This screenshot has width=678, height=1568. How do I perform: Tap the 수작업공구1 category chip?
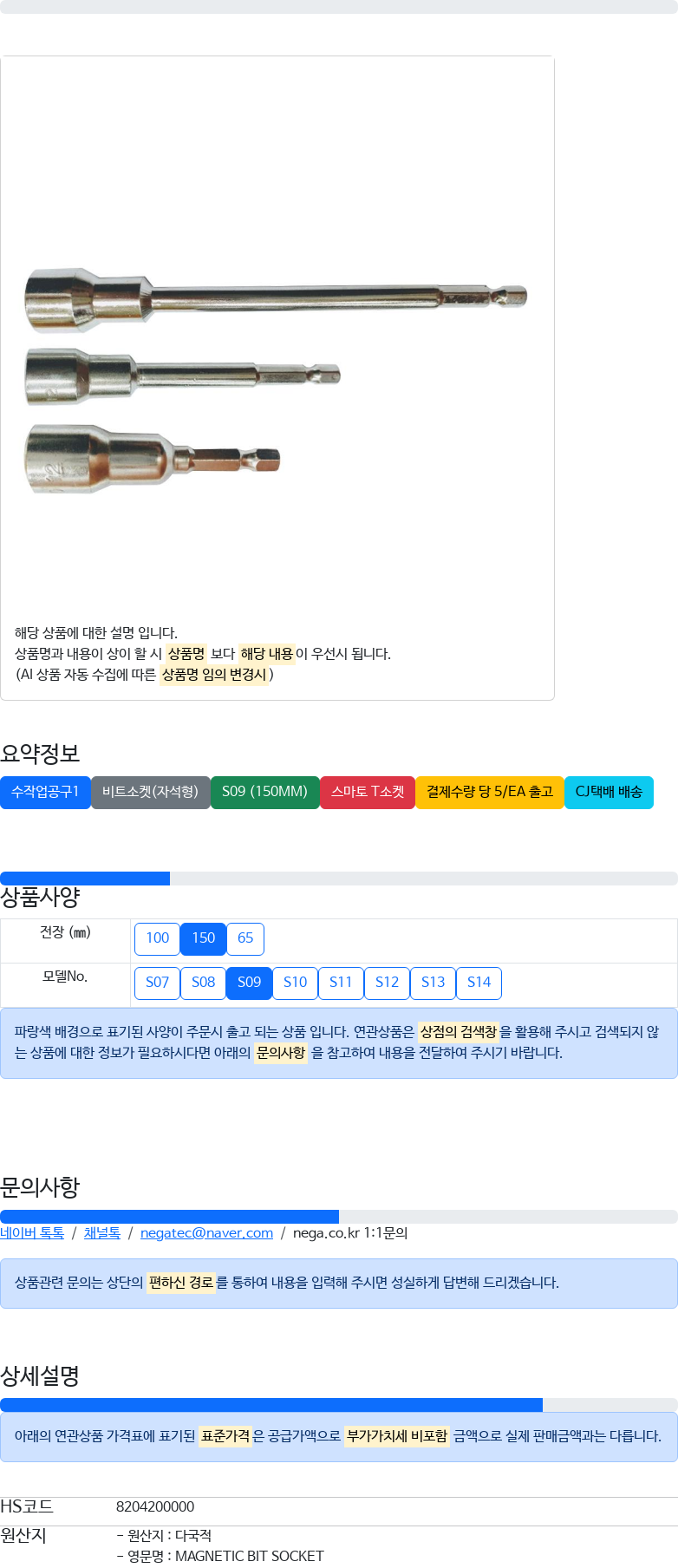point(45,792)
